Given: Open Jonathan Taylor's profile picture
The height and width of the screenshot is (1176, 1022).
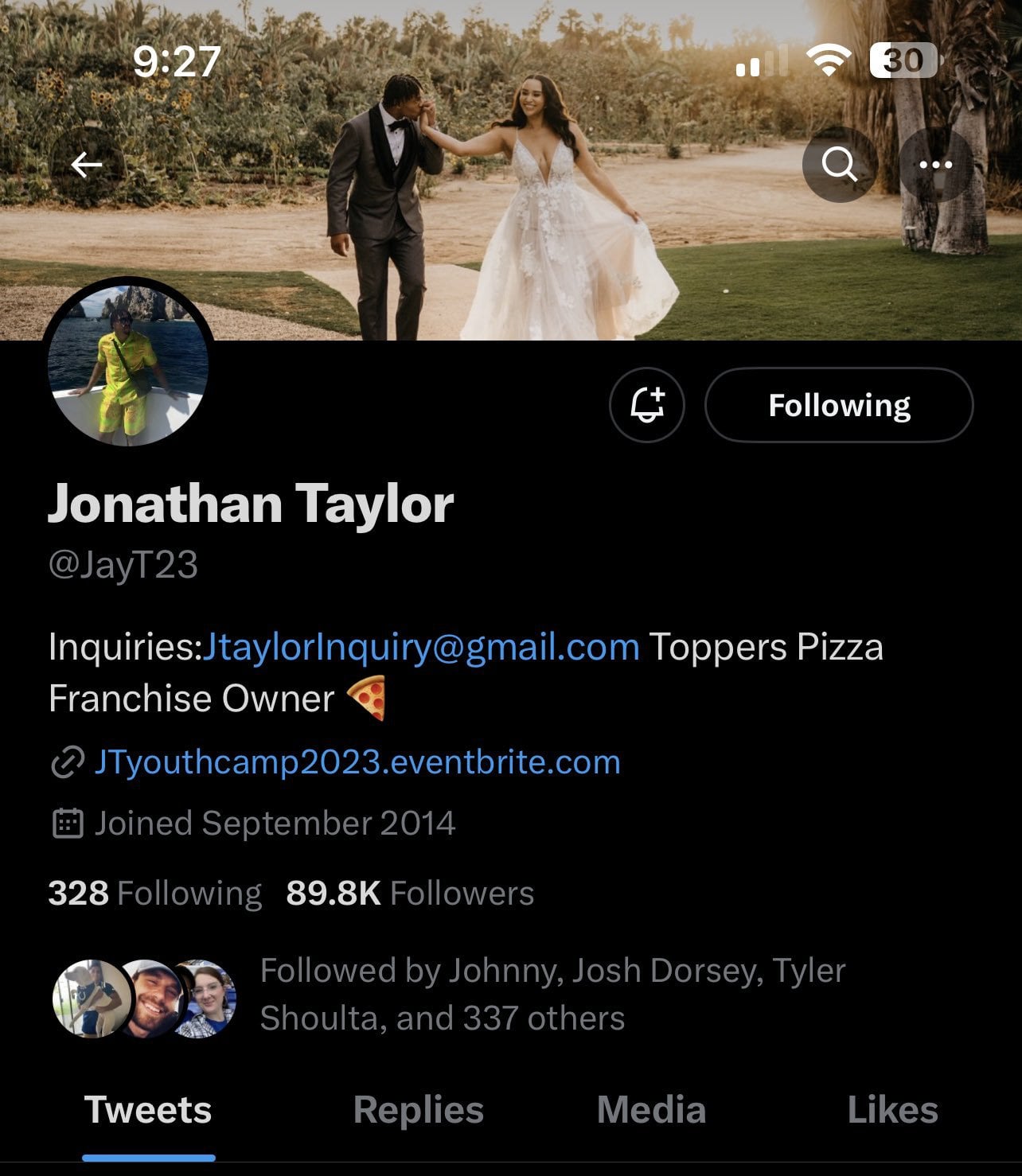Looking at the screenshot, I should [128, 364].
